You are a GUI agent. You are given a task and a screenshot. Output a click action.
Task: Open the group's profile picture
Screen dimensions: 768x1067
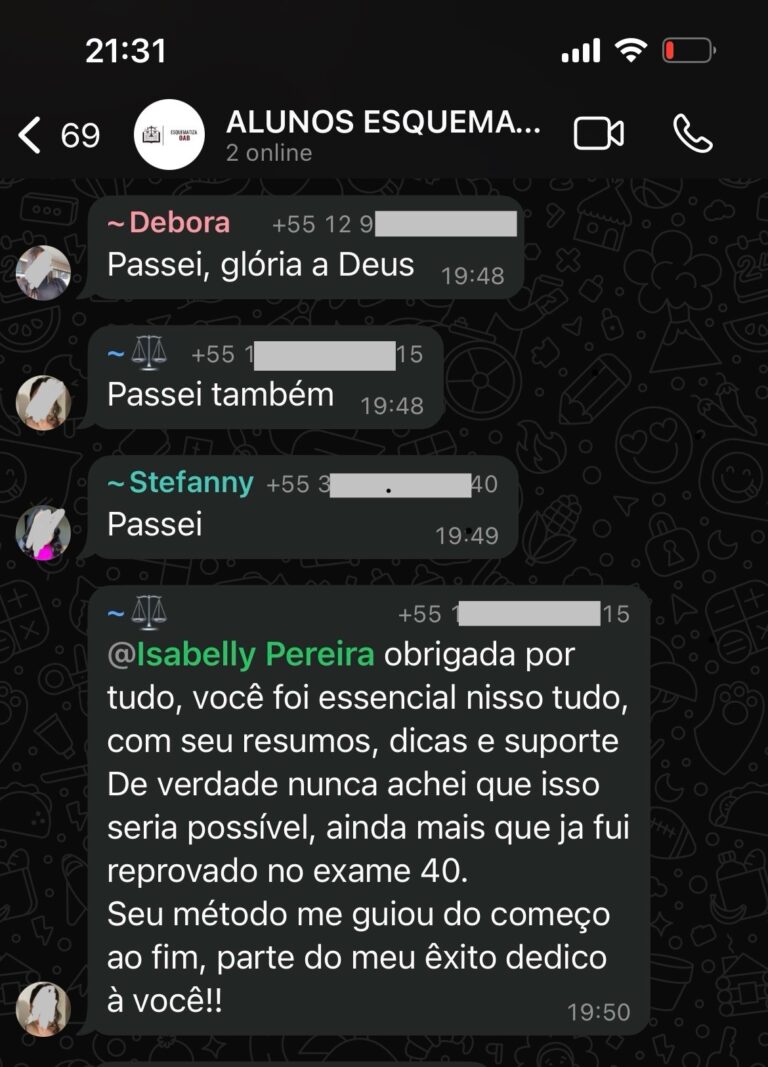click(169, 135)
